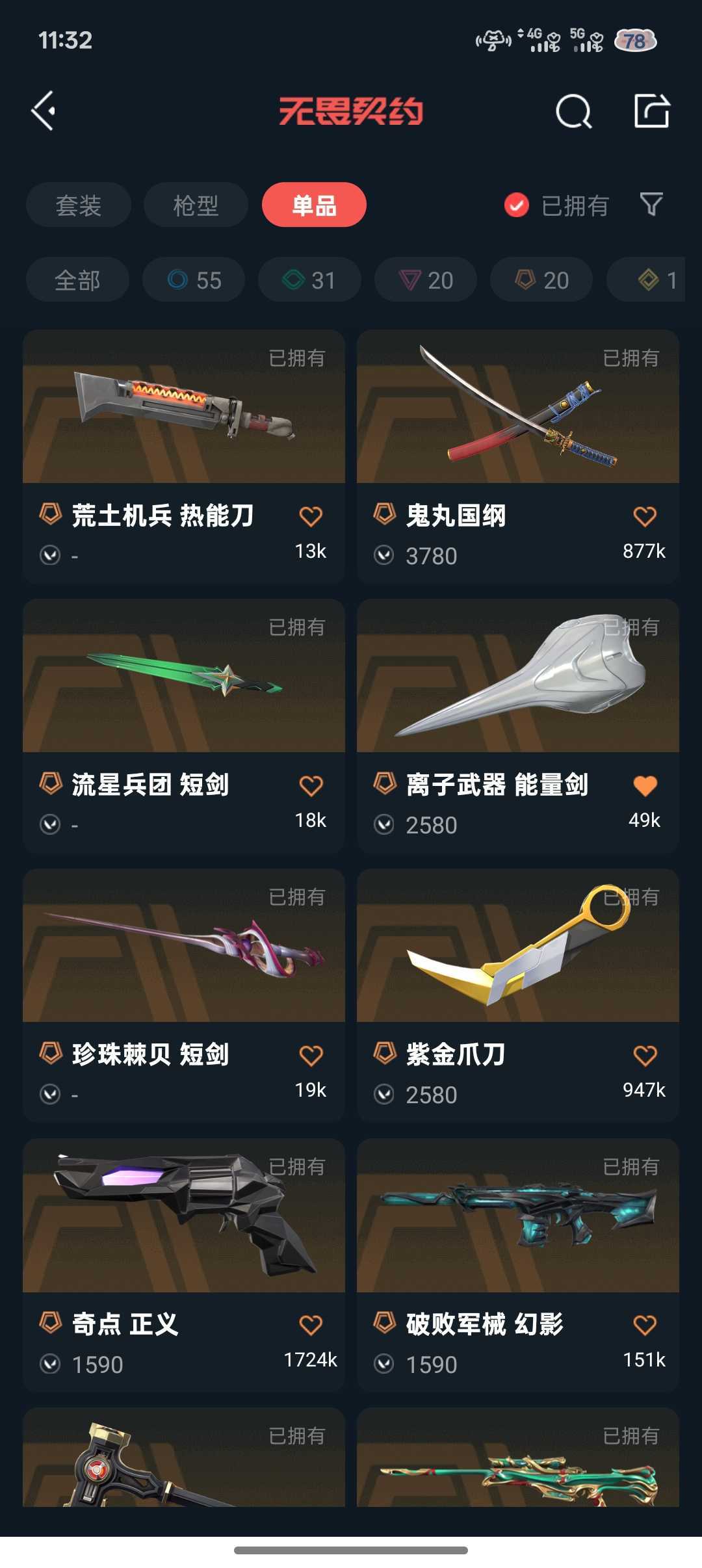The image size is (702, 1568).
Task: Open the search icon
Action: coord(573,112)
